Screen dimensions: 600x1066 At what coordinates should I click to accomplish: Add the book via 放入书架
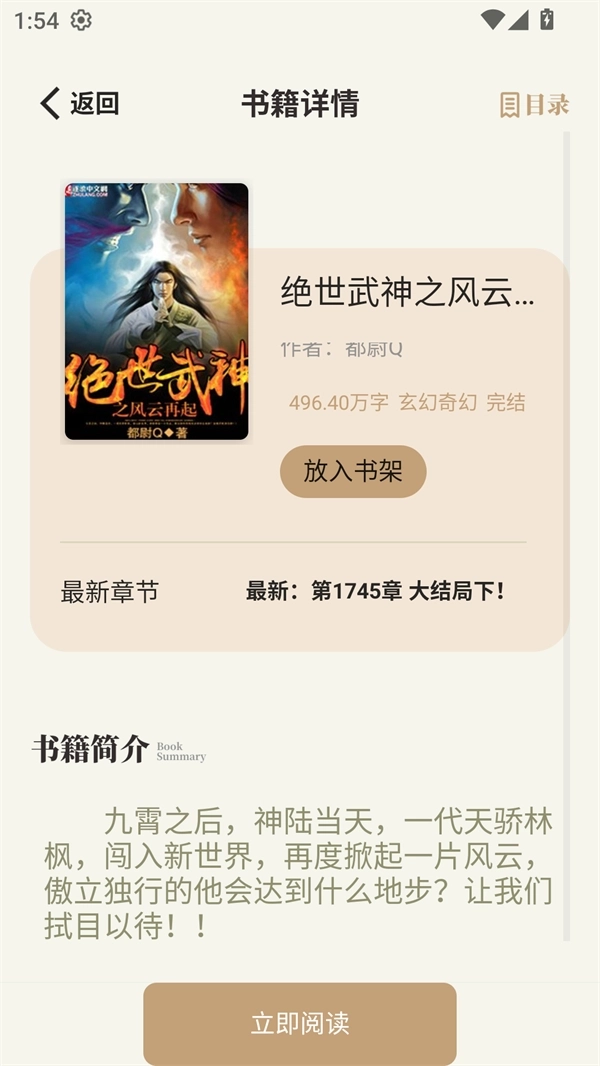coord(353,471)
